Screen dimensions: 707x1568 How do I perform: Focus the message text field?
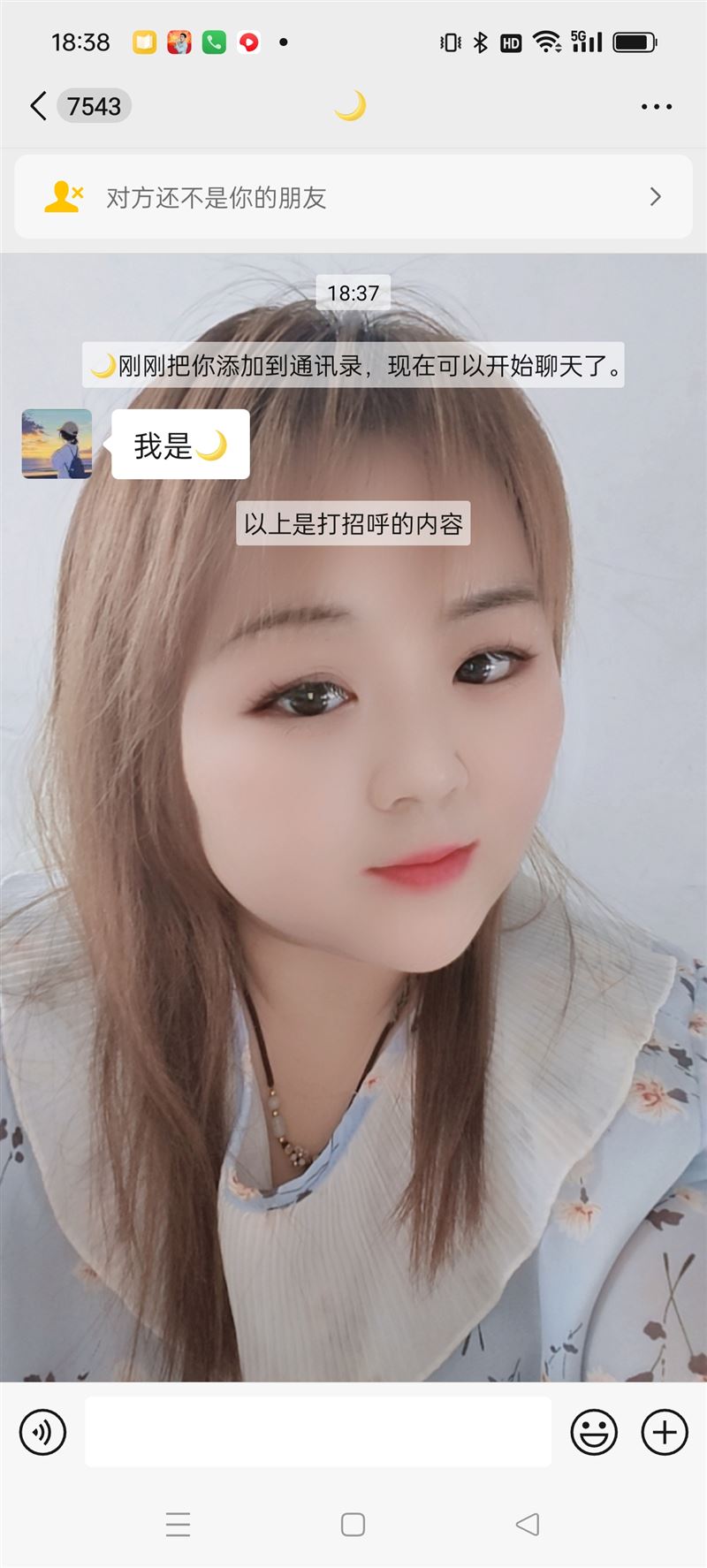click(x=318, y=1431)
